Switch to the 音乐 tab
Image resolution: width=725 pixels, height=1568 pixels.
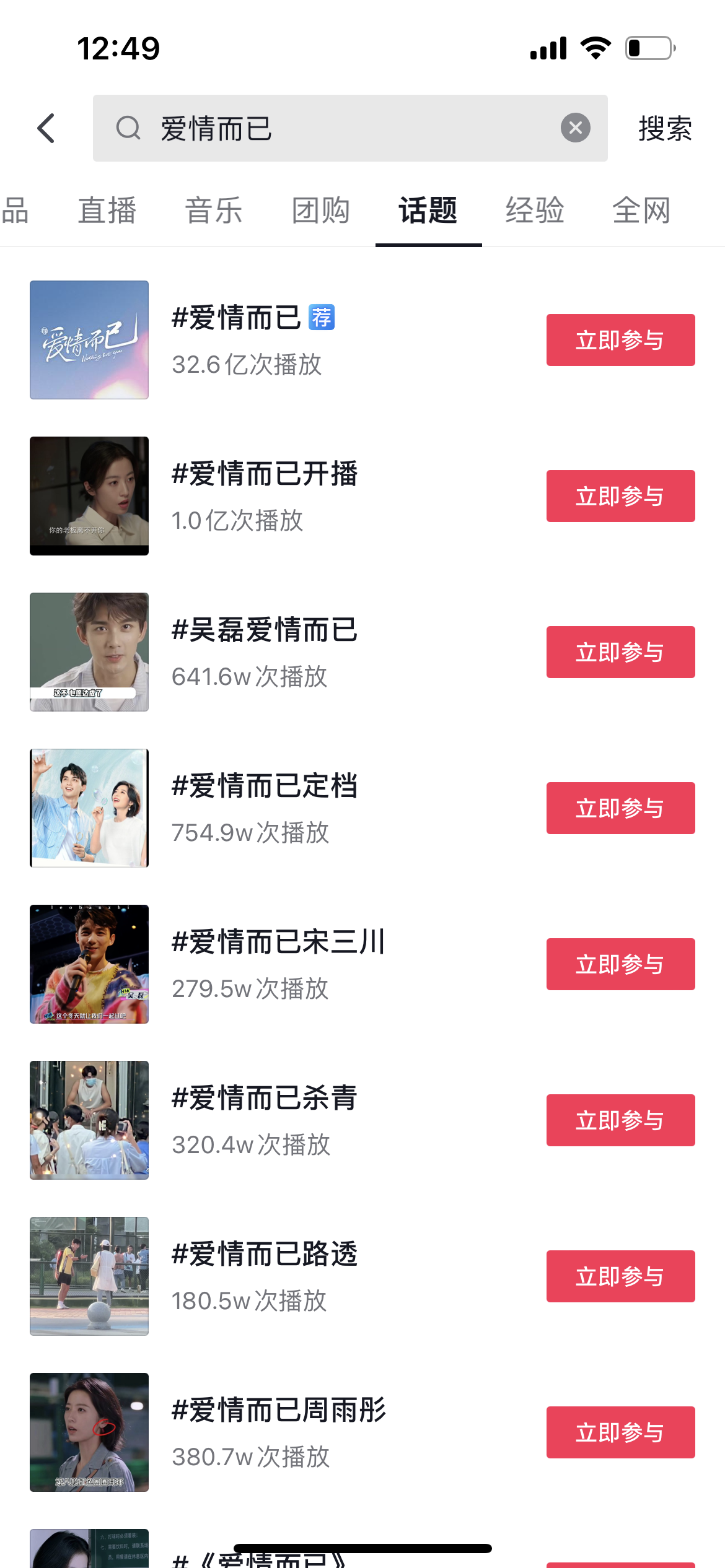[x=214, y=211]
